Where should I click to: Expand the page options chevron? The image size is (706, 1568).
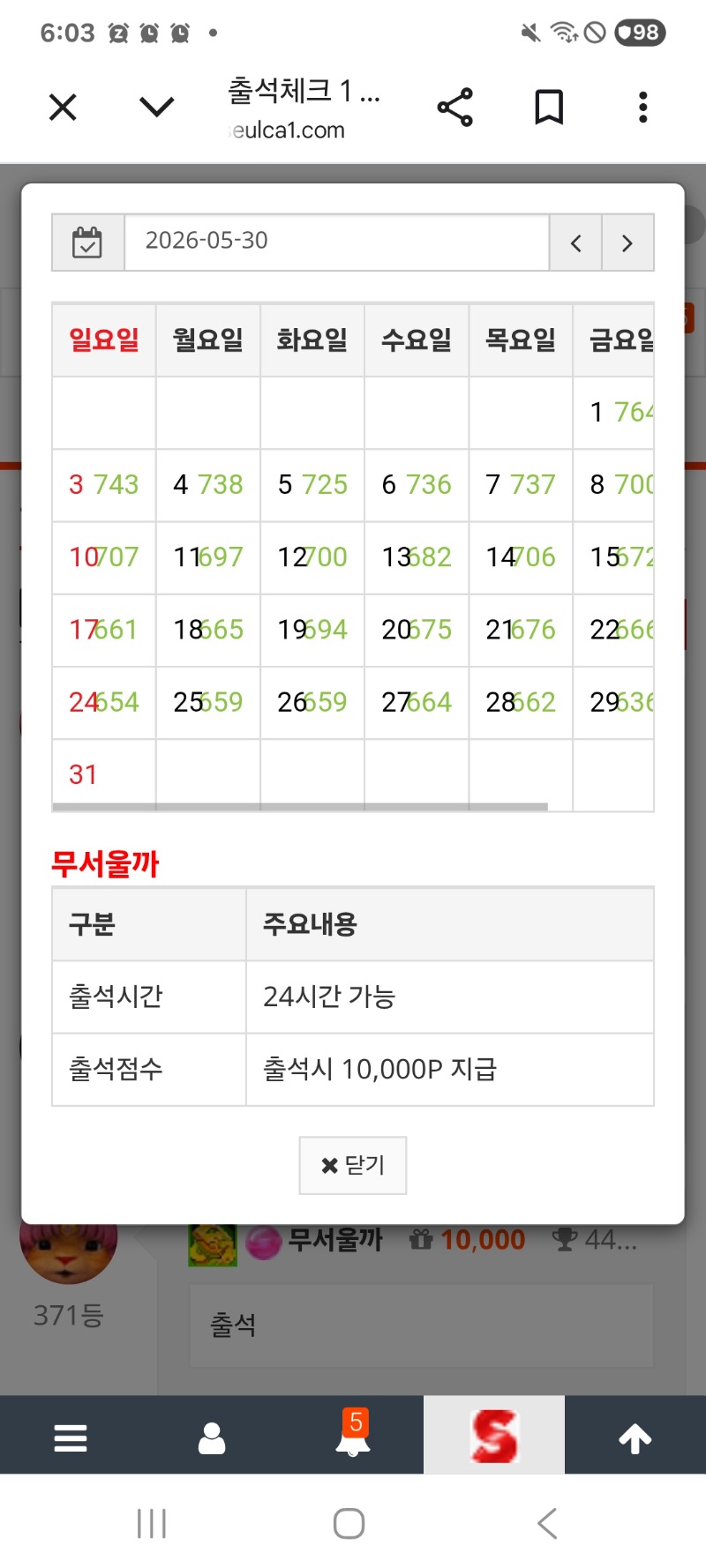coord(157,108)
